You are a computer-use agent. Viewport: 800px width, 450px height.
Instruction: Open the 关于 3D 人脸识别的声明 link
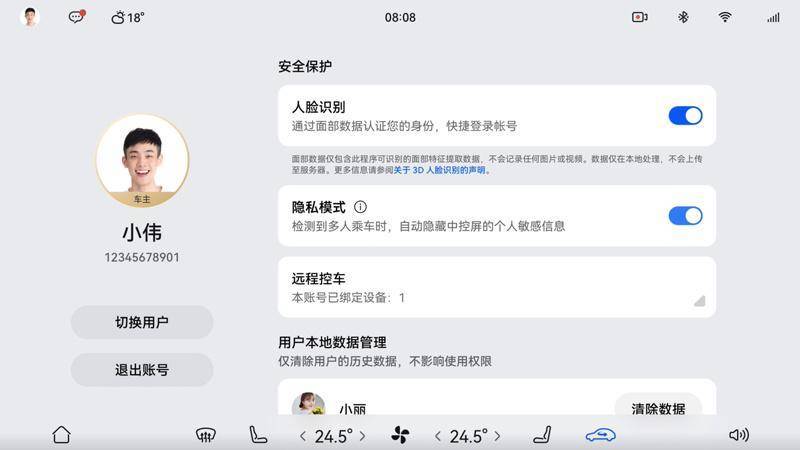click(x=439, y=170)
